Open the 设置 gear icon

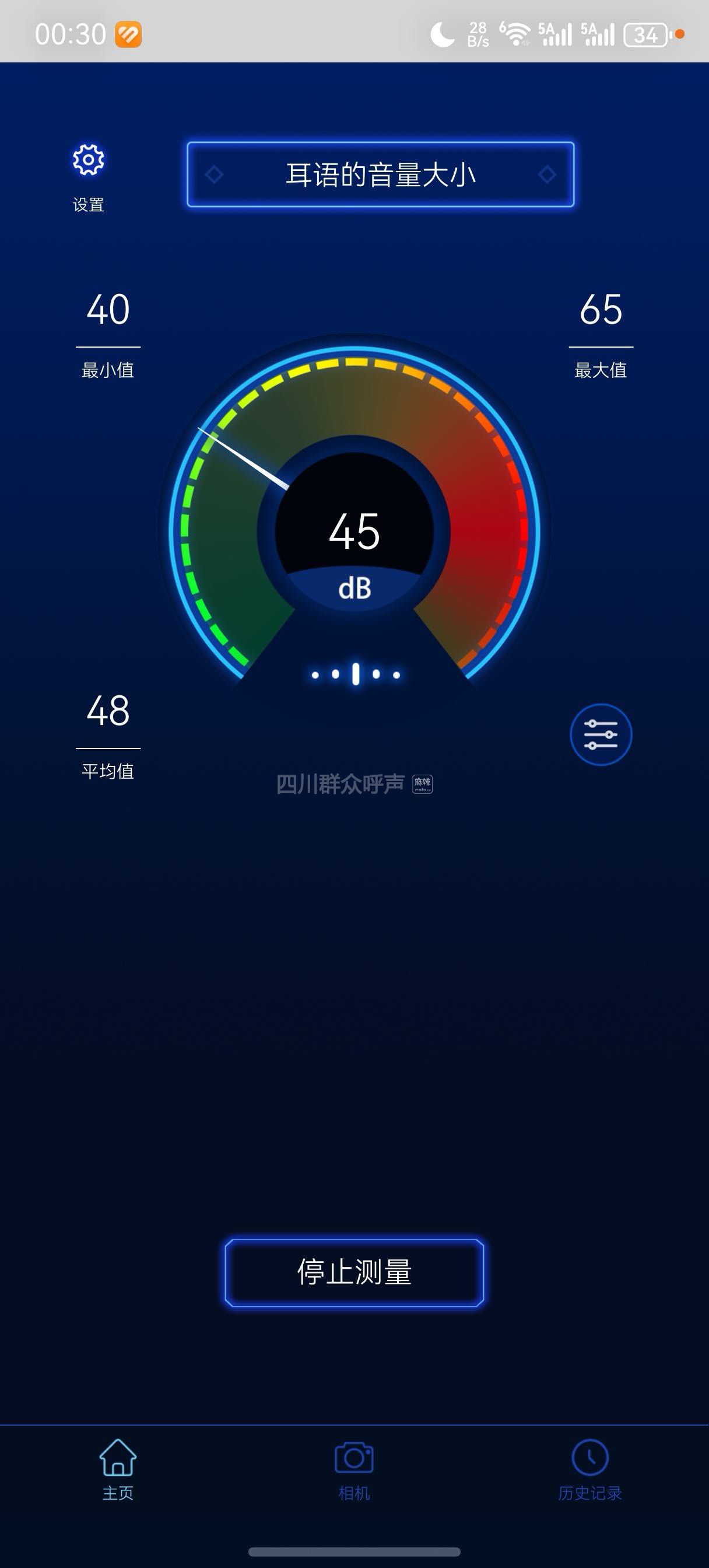[x=88, y=160]
